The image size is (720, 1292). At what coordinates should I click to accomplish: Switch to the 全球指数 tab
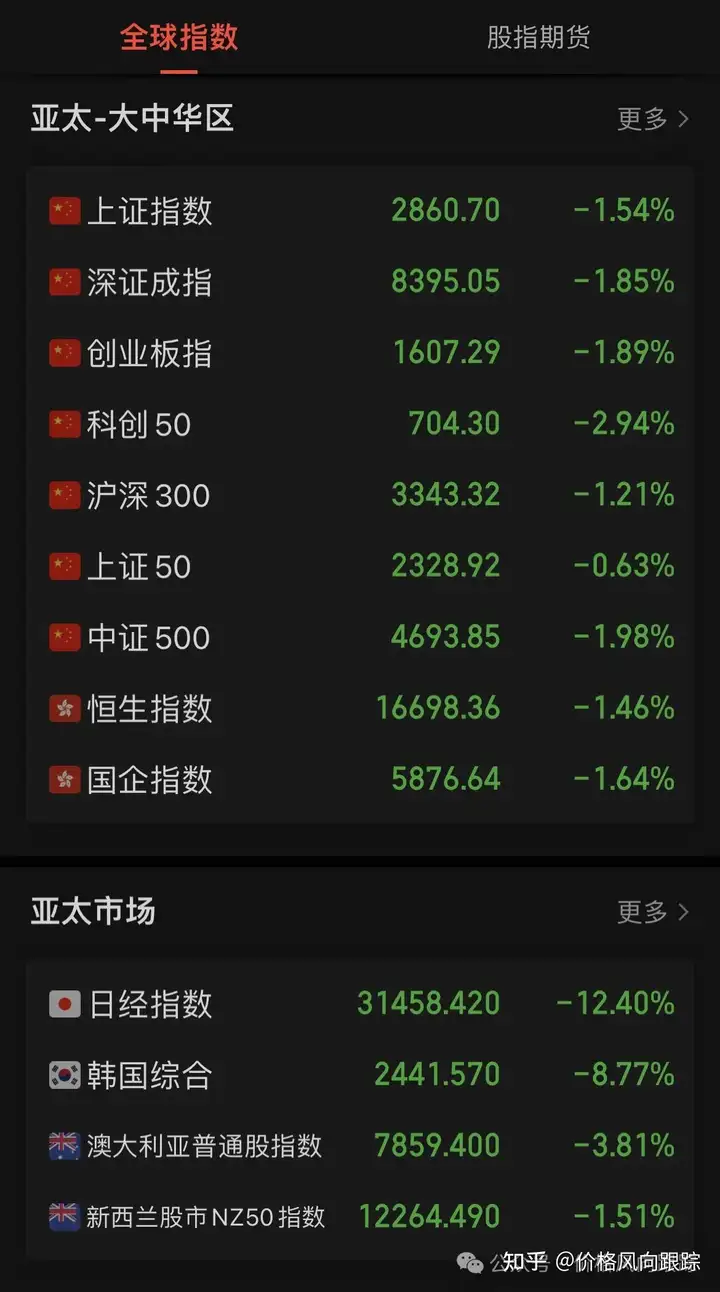179,38
